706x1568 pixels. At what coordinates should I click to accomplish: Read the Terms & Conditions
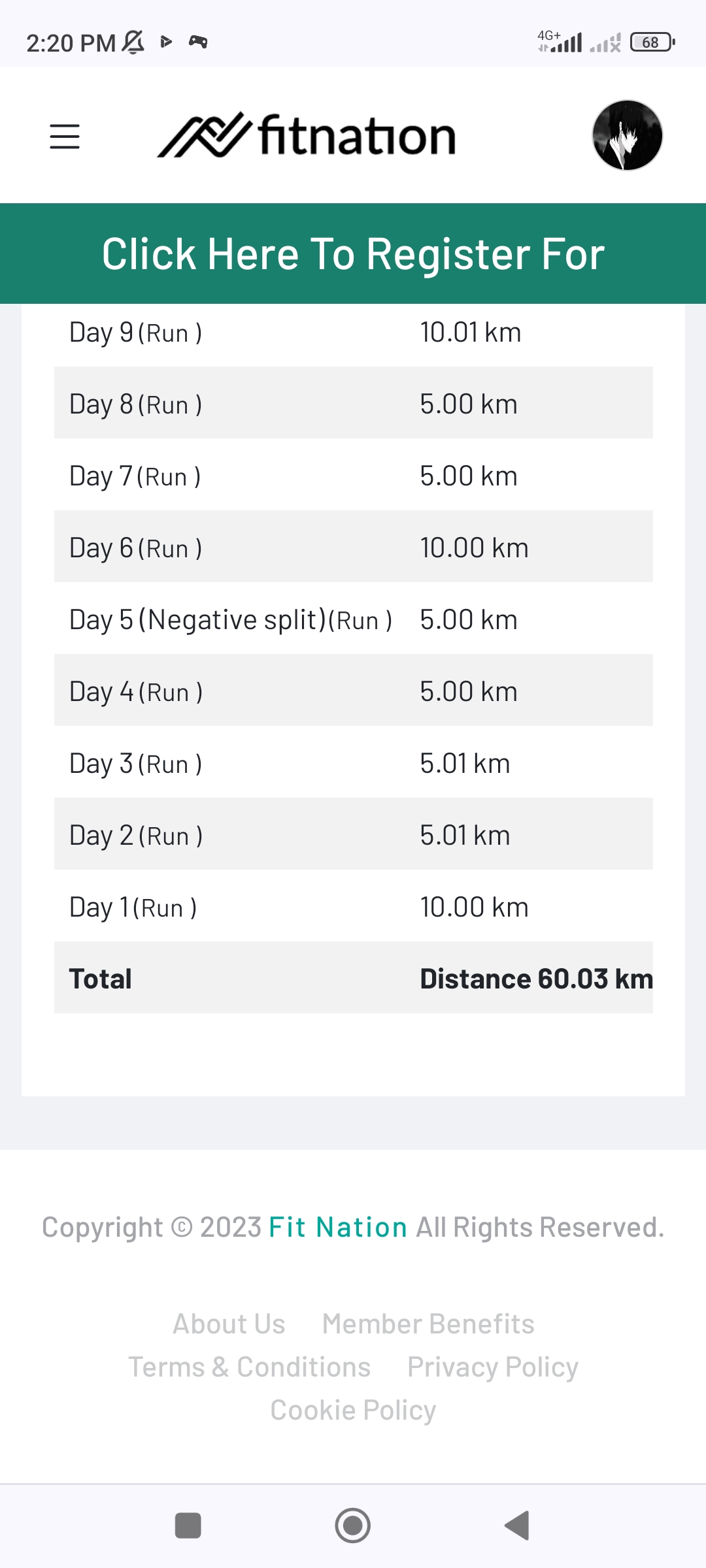coord(249,1367)
